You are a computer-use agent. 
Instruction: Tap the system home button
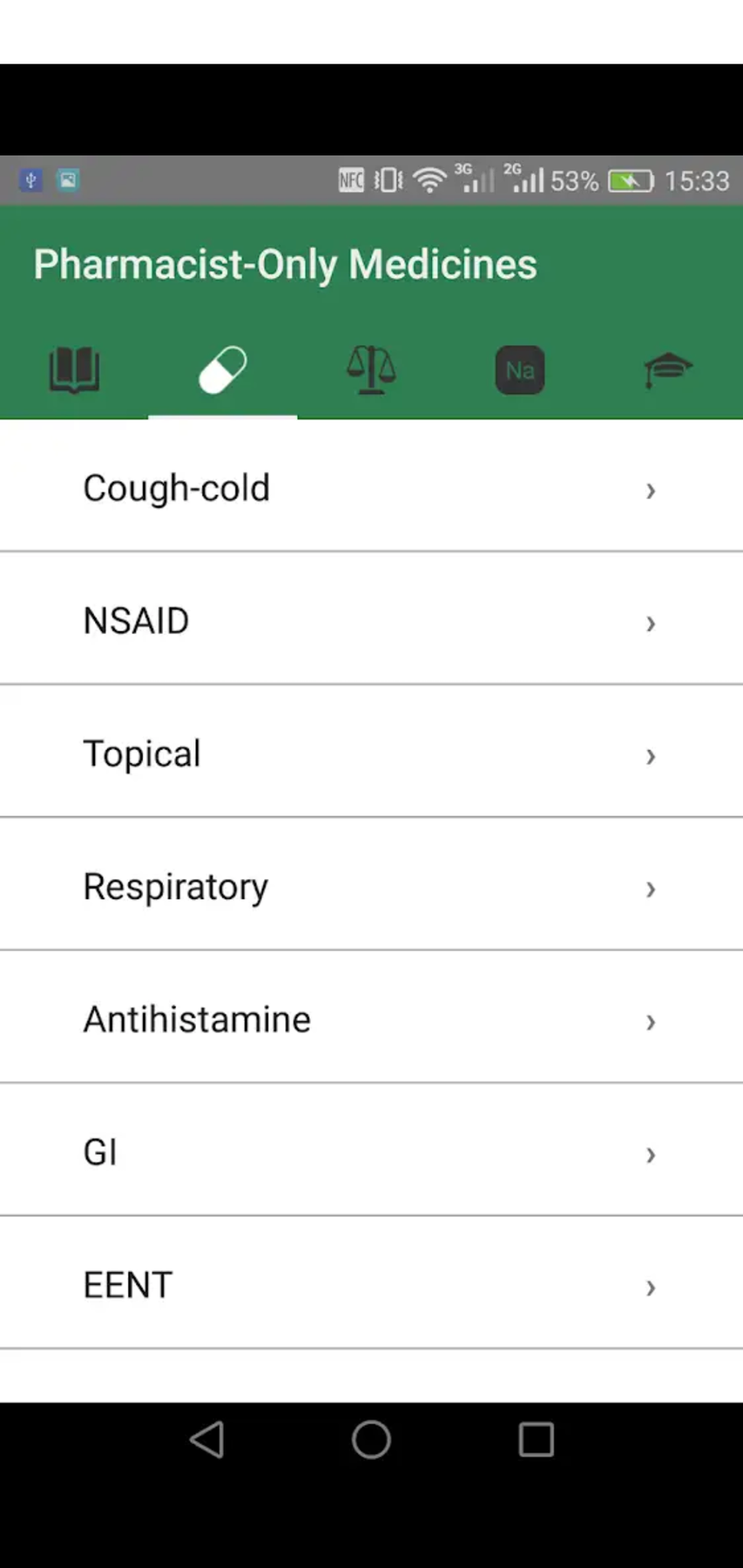pos(371,1439)
